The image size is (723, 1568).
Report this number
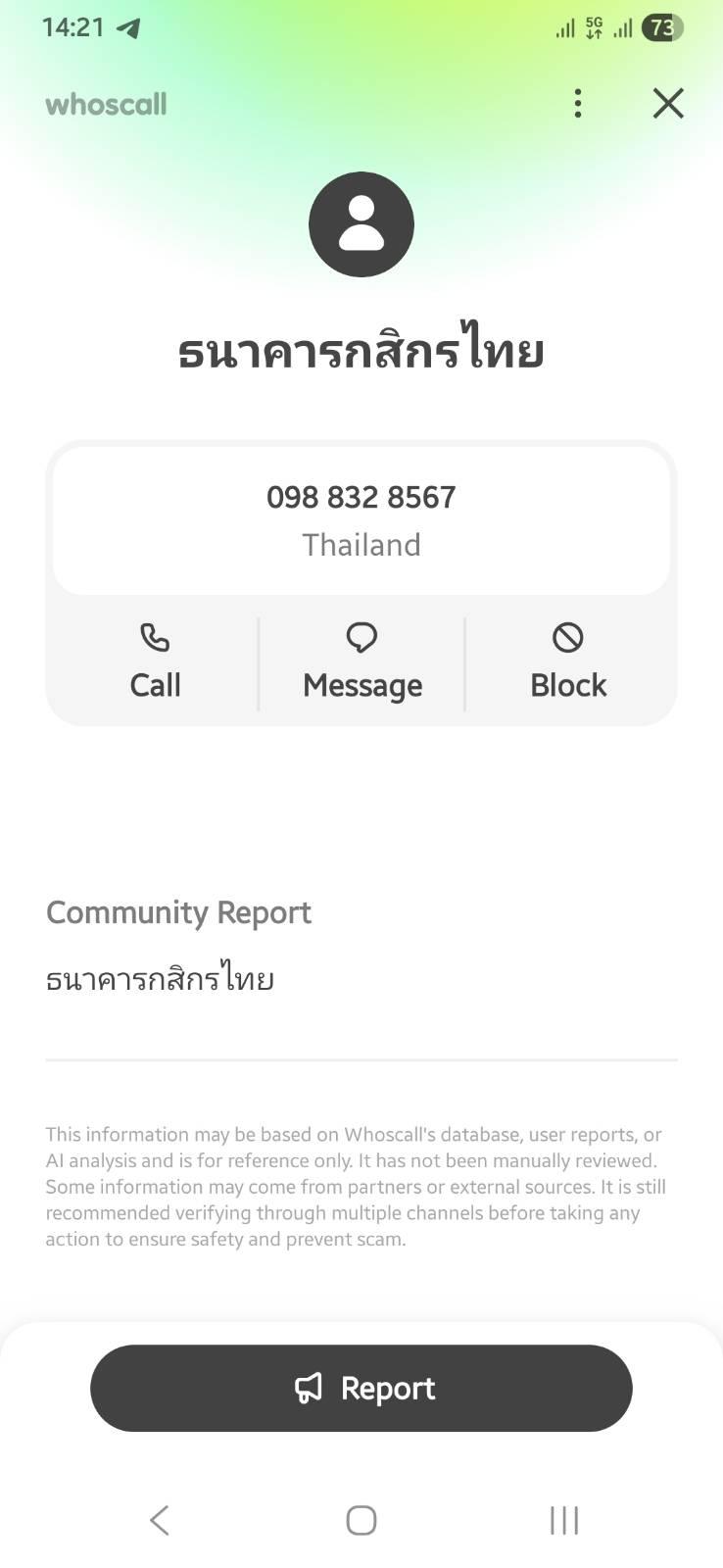click(x=361, y=1388)
